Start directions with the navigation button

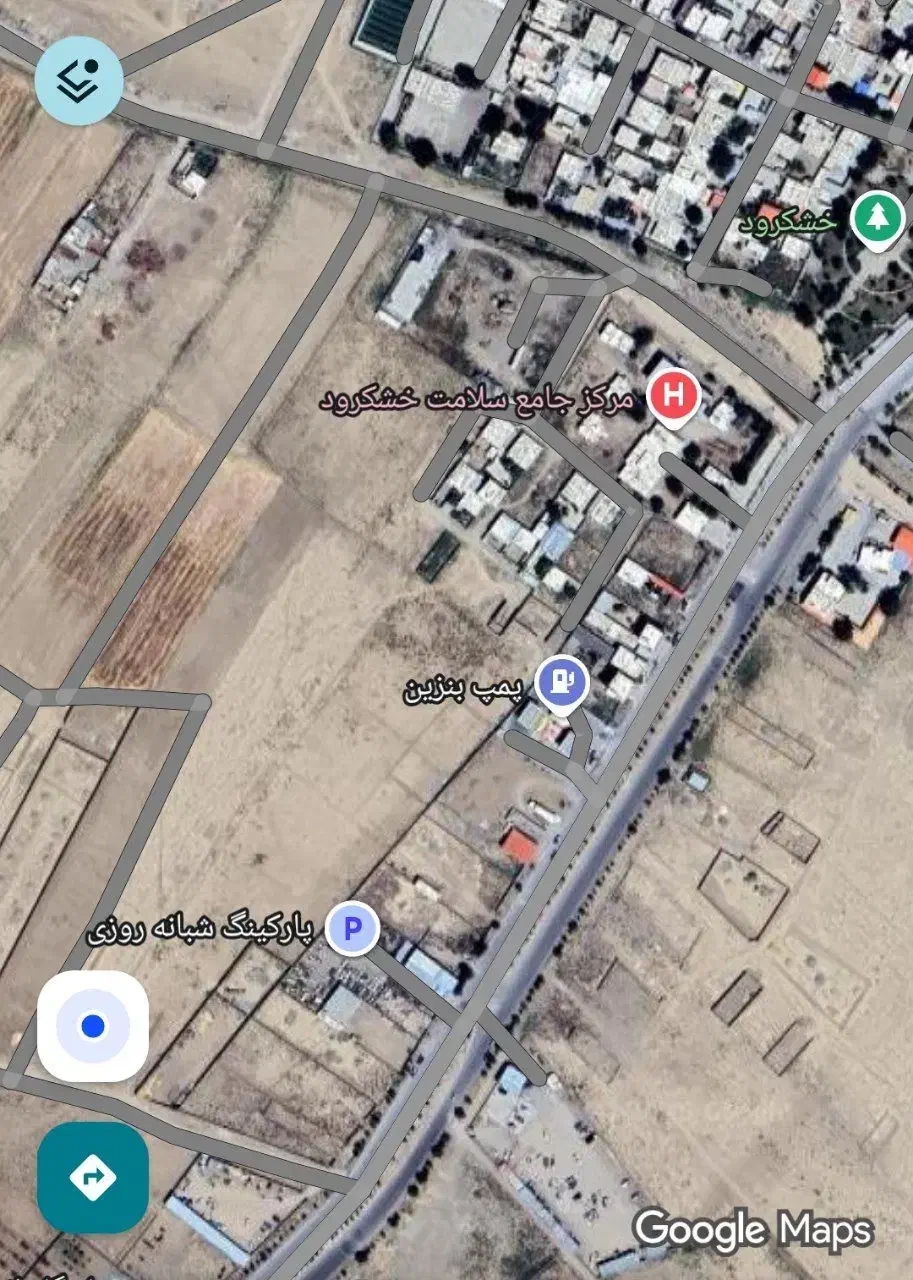pos(93,1177)
